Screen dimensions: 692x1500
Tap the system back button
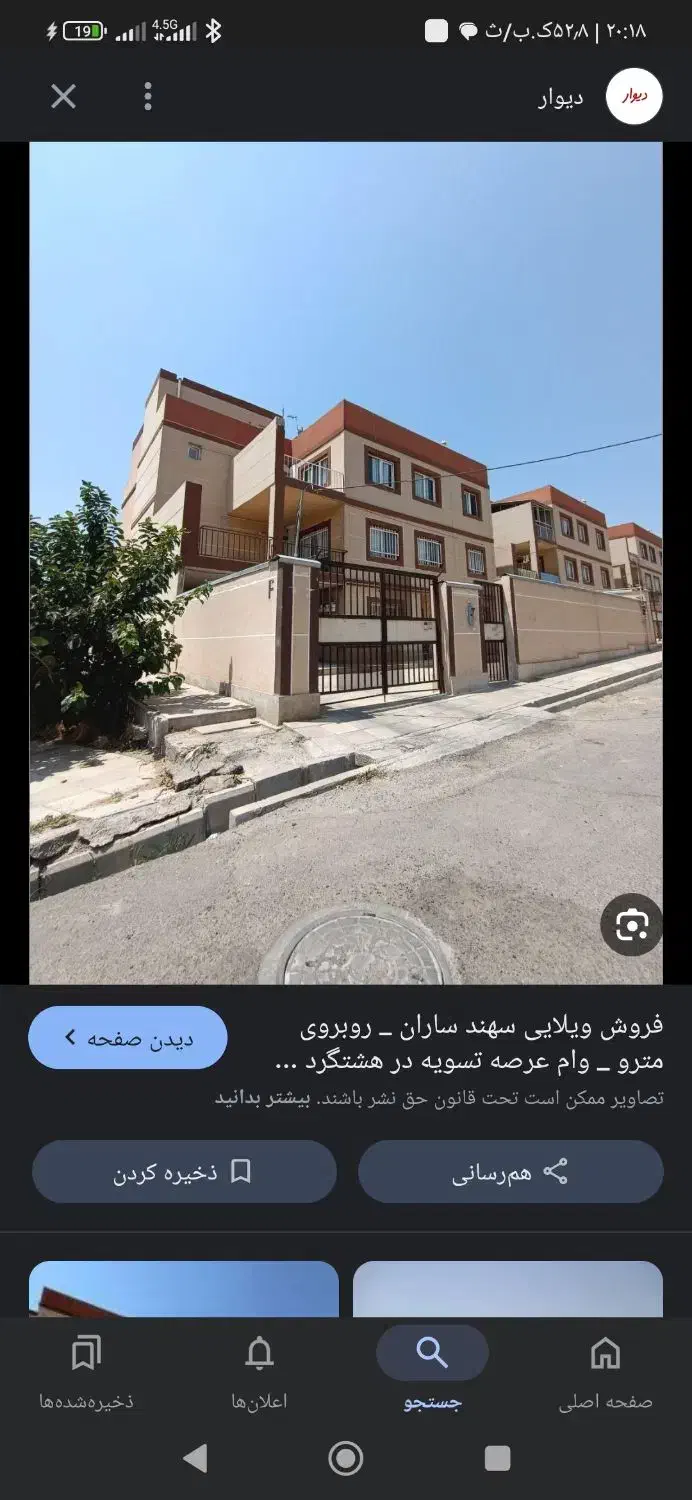tap(195, 1458)
